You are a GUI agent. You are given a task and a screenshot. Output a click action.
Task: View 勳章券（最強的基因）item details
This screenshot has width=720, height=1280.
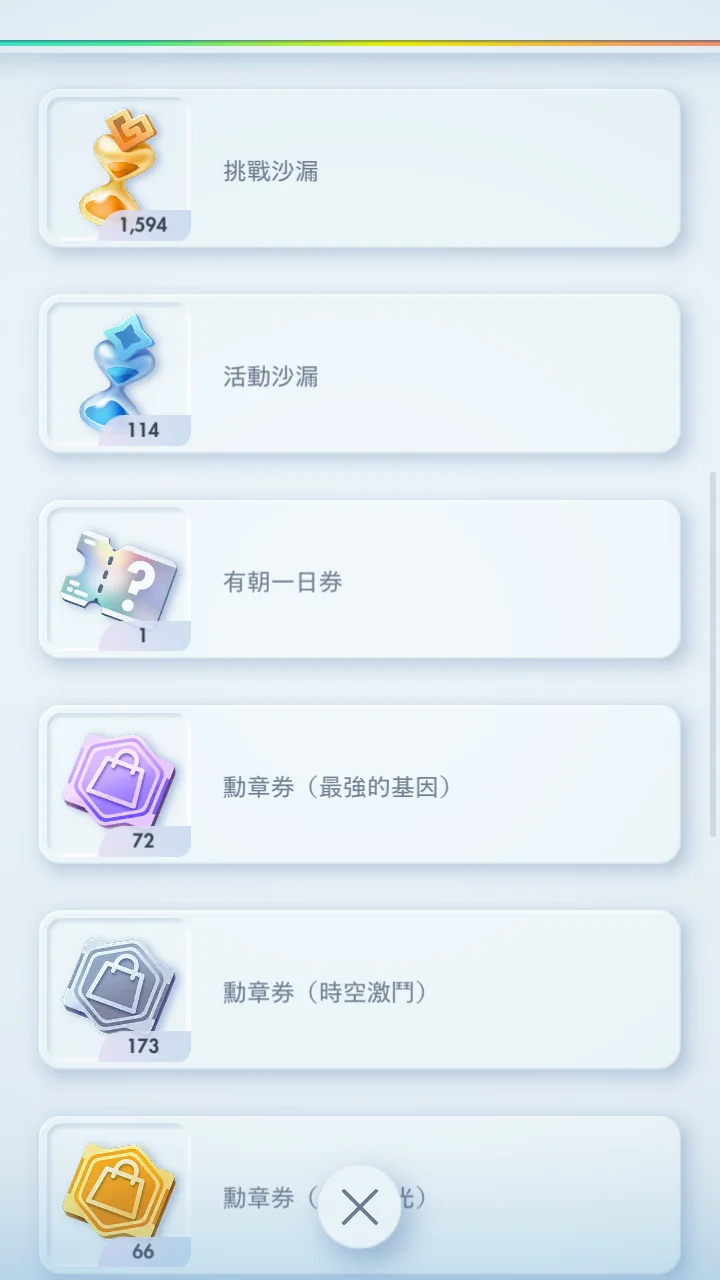360,785
